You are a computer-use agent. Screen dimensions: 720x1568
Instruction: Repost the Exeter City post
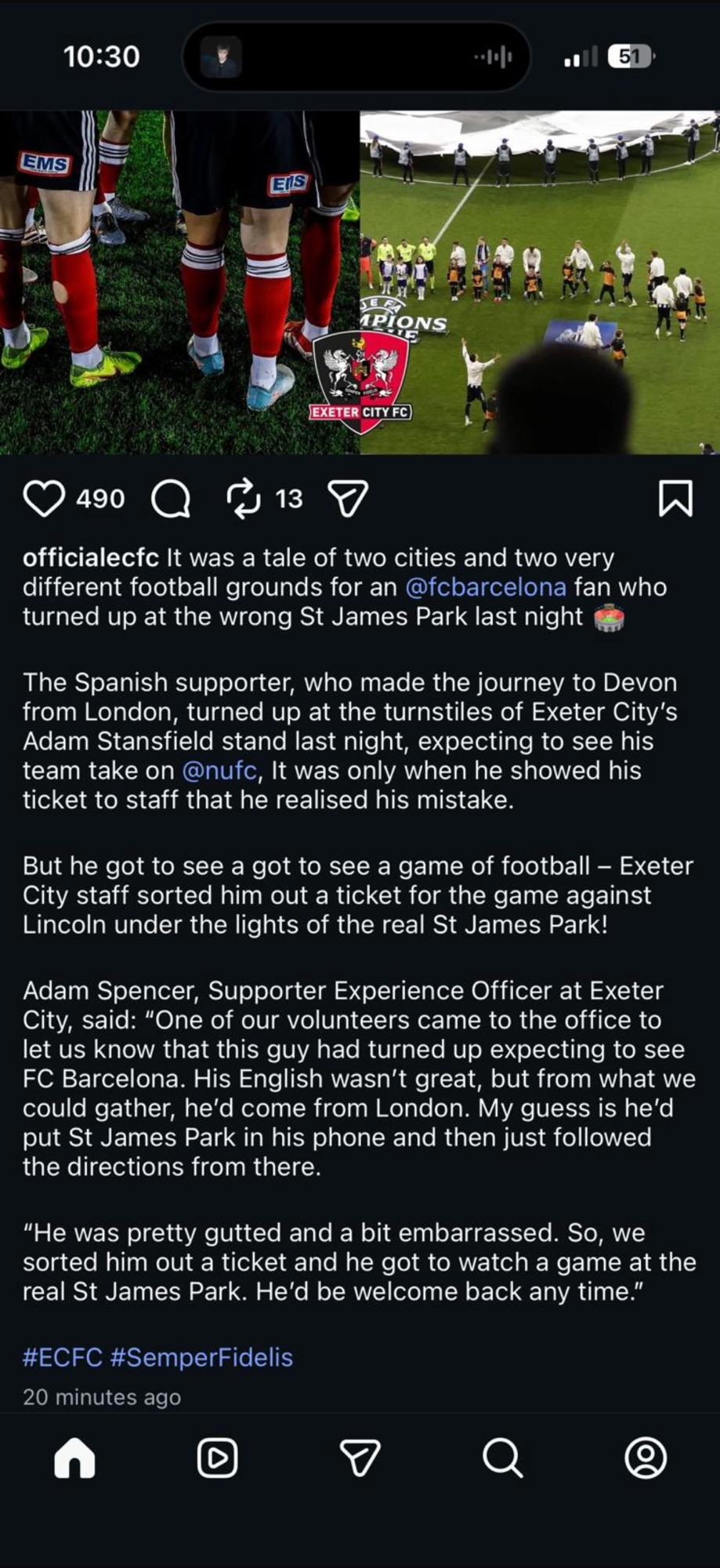(243, 499)
